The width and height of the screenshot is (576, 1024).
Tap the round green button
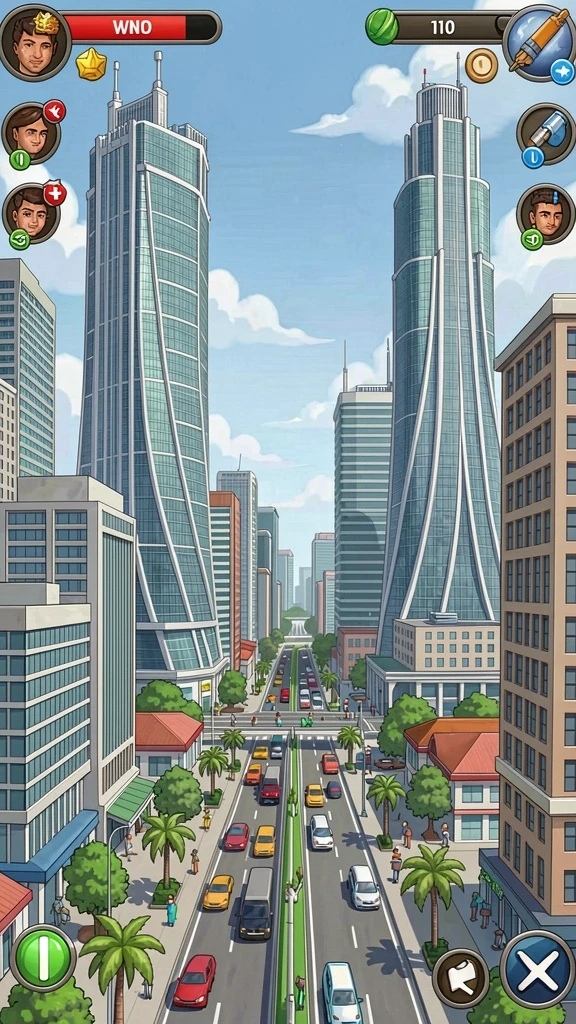pyautogui.click(x=43, y=957)
